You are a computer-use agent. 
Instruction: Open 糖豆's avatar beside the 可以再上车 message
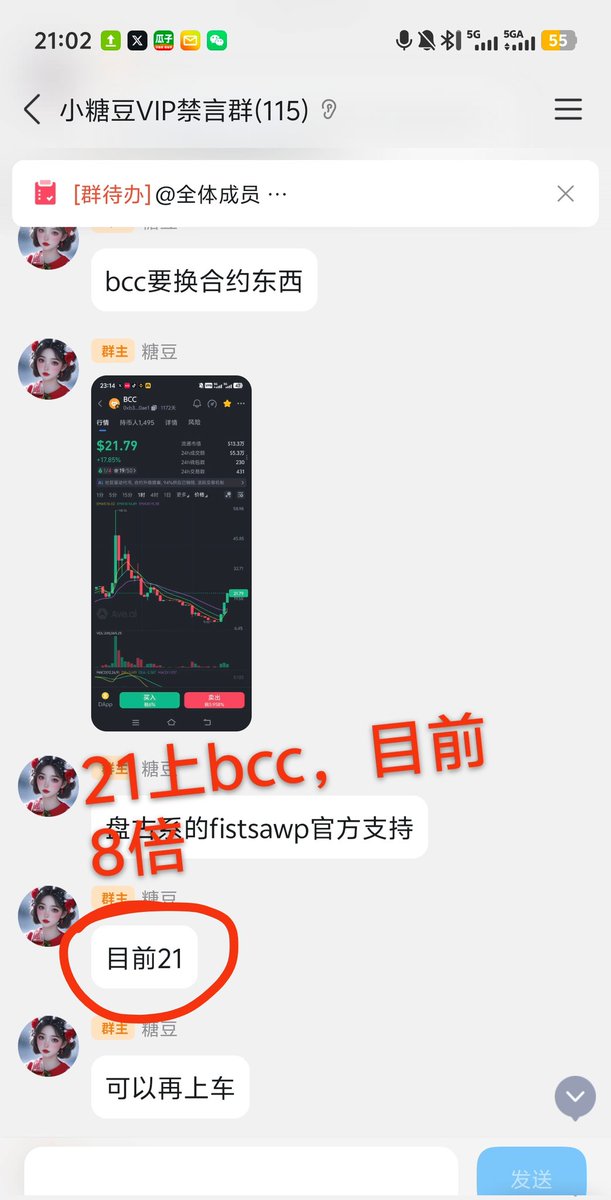point(48,1047)
